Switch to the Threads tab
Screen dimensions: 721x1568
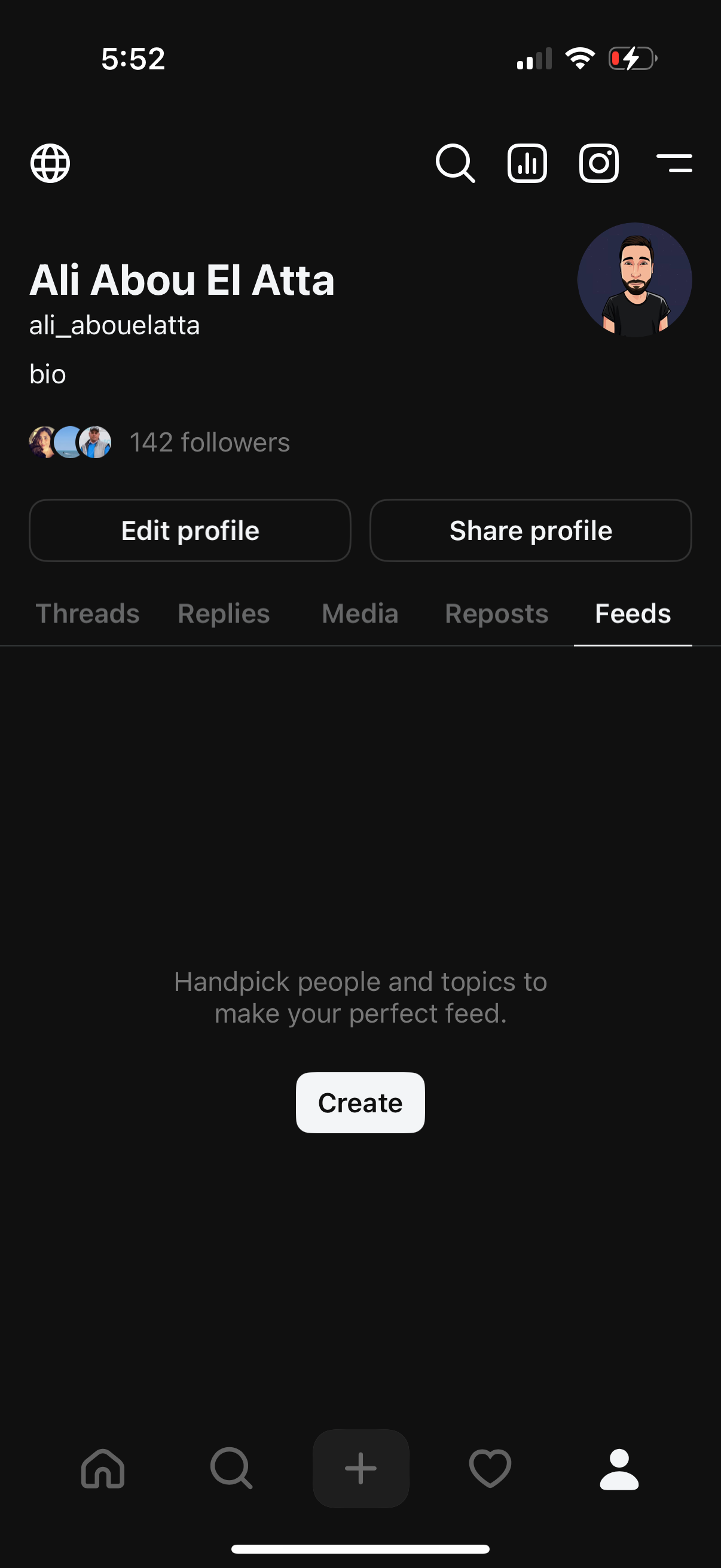coord(87,614)
